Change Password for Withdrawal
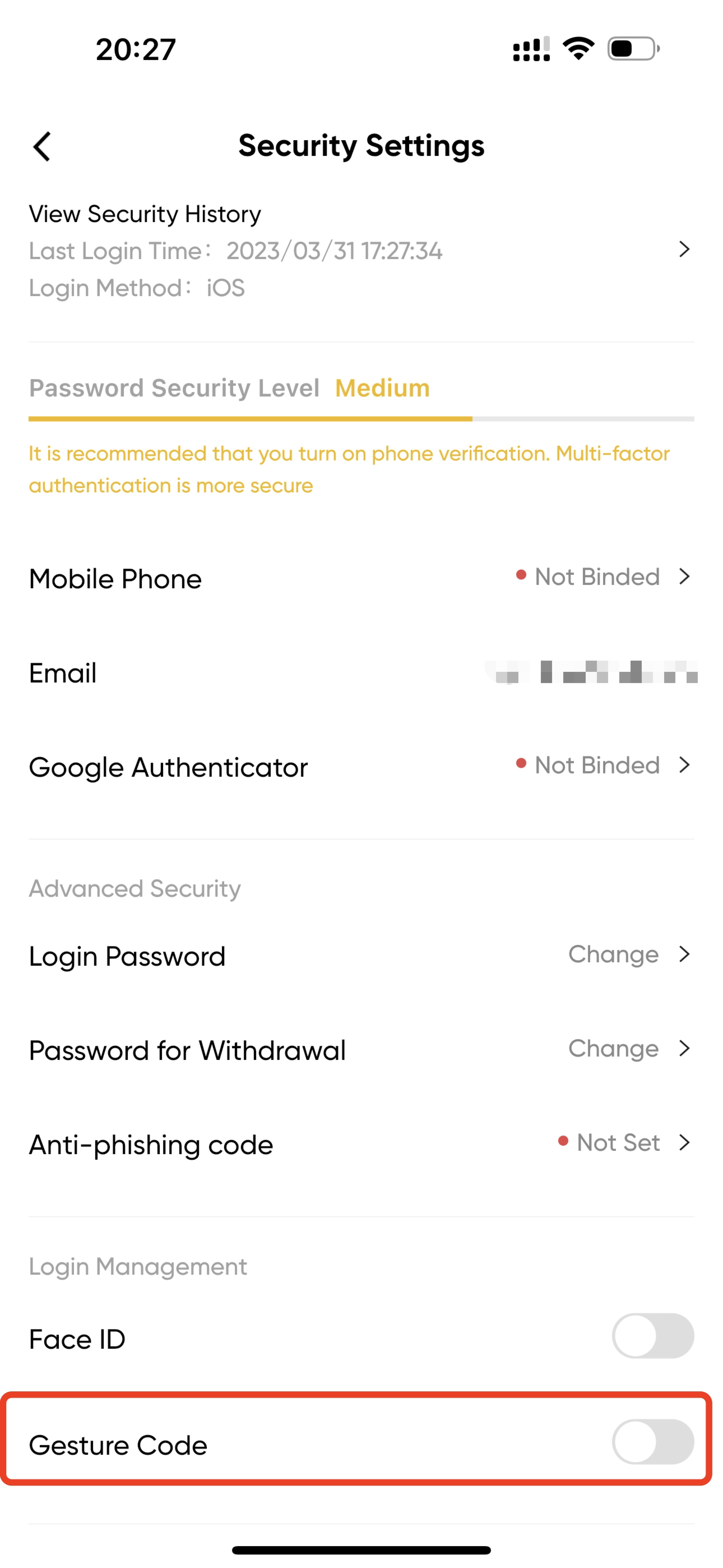 pyautogui.click(x=361, y=1049)
